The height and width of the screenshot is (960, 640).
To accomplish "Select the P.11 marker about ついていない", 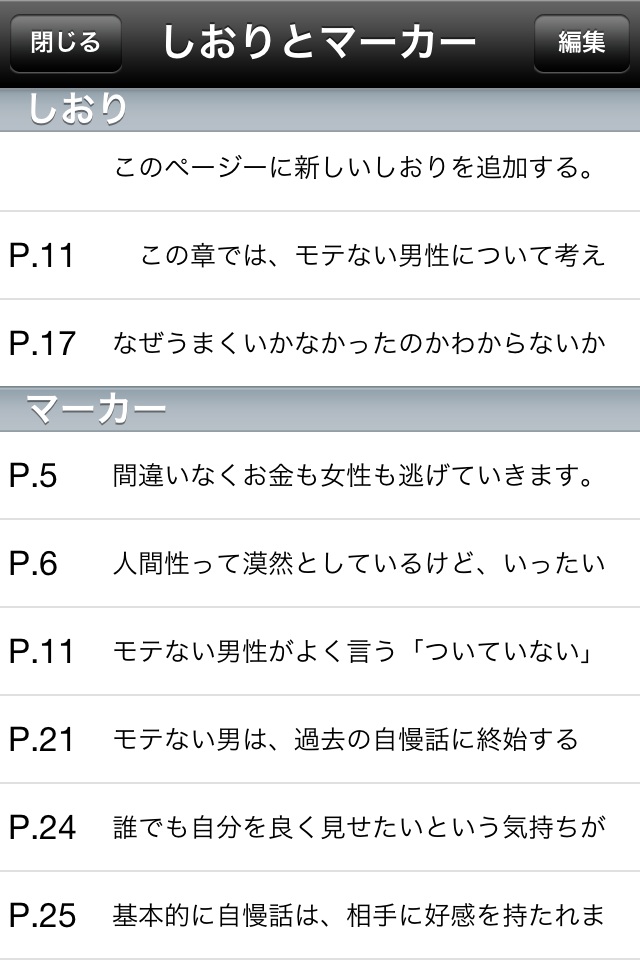I will (x=320, y=651).
